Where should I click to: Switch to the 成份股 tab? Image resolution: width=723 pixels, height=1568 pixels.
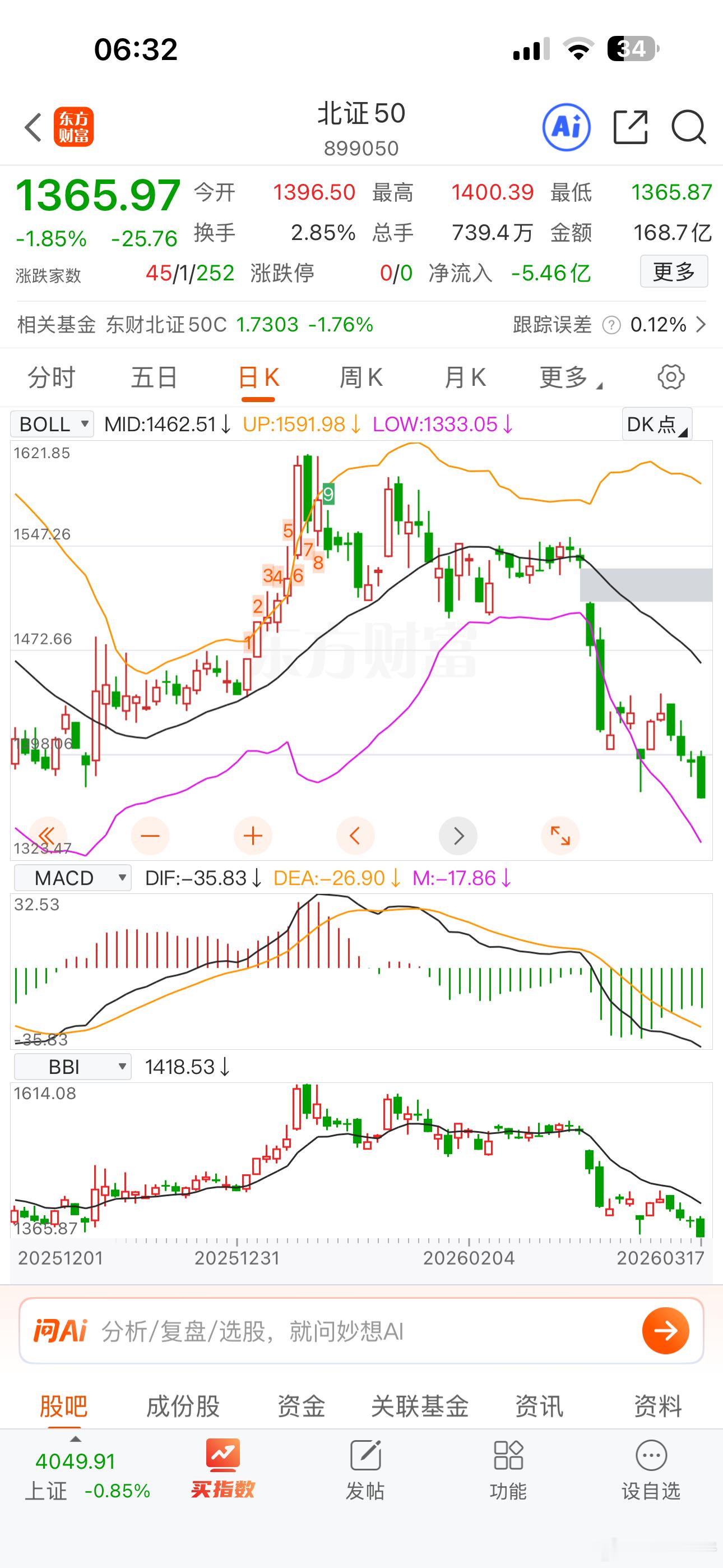(x=183, y=1406)
